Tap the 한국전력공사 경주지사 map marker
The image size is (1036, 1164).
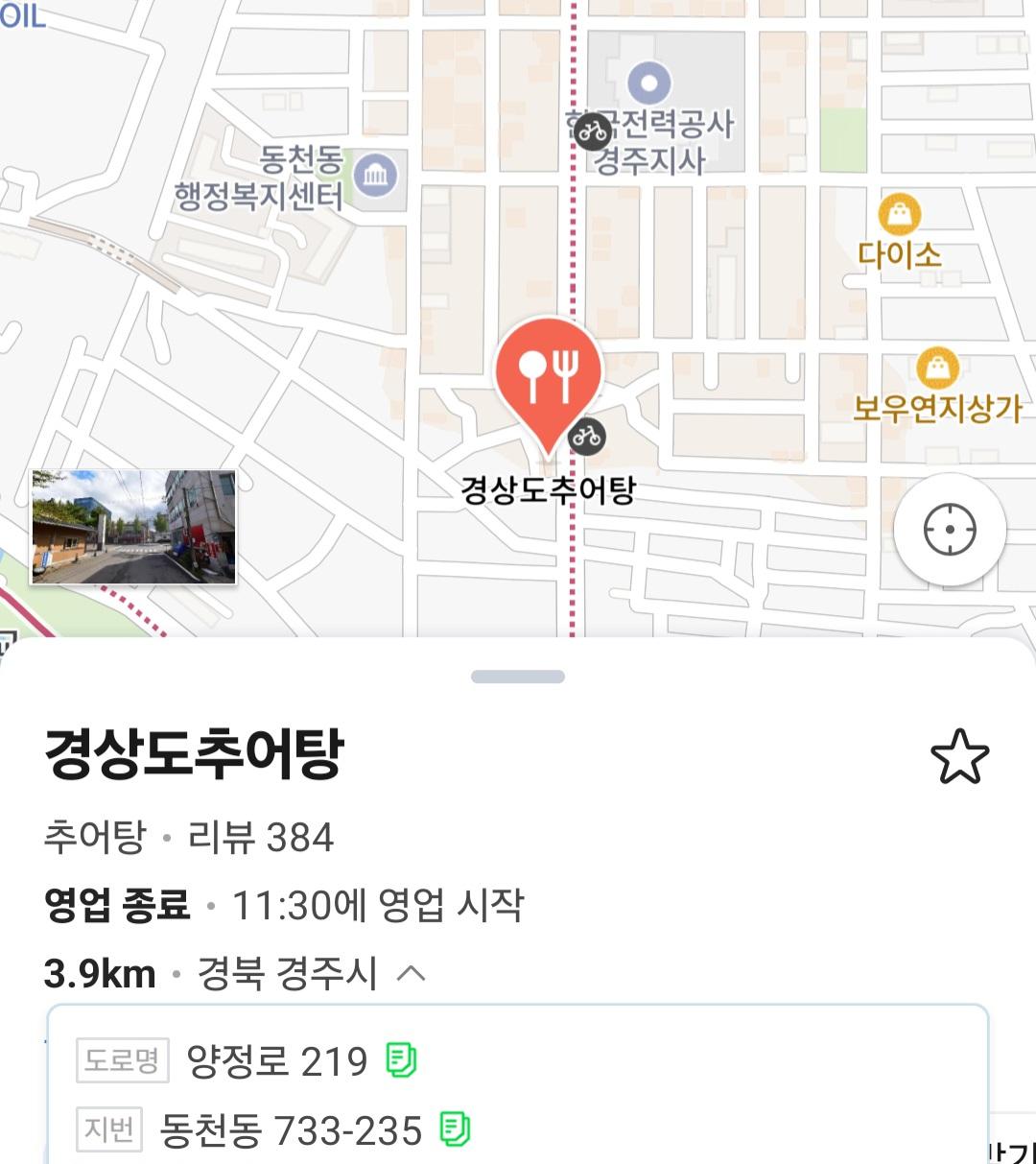(x=649, y=83)
